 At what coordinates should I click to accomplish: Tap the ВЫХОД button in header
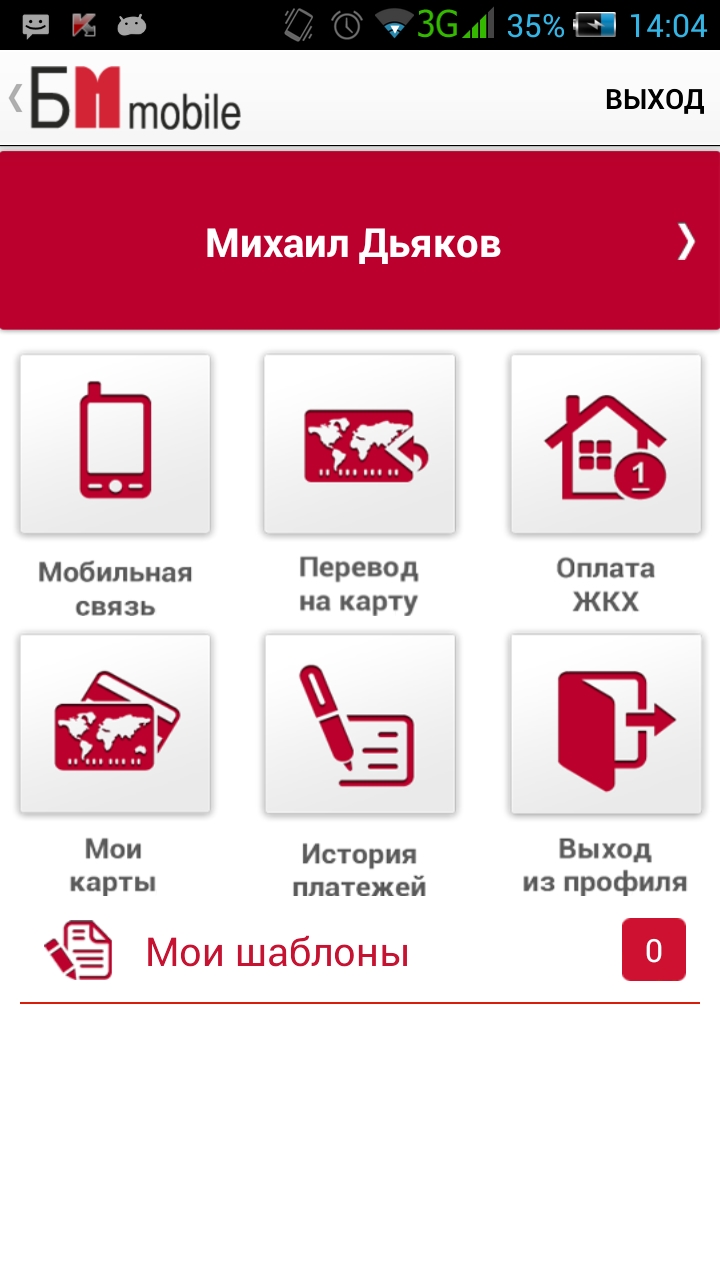point(655,99)
